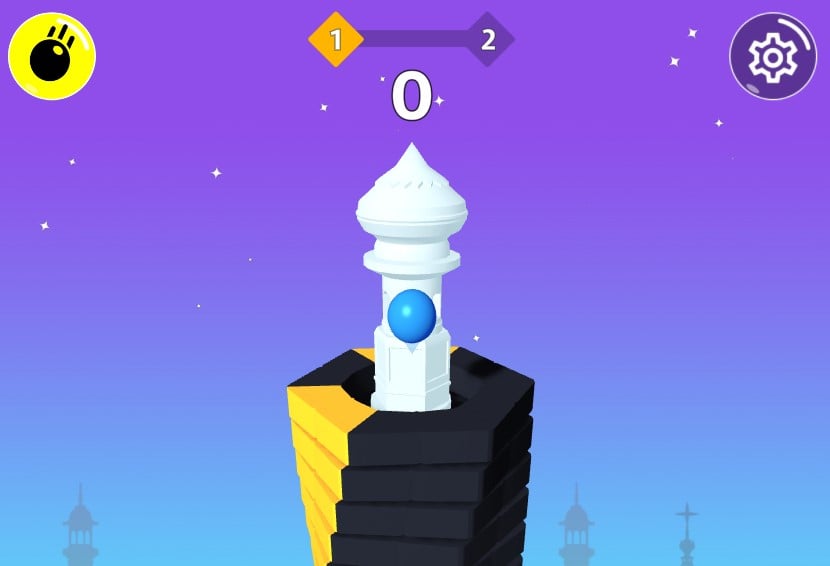The width and height of the screenshot is (830, 566).
Task: Open the settings gear
Action: pos(772,57)
